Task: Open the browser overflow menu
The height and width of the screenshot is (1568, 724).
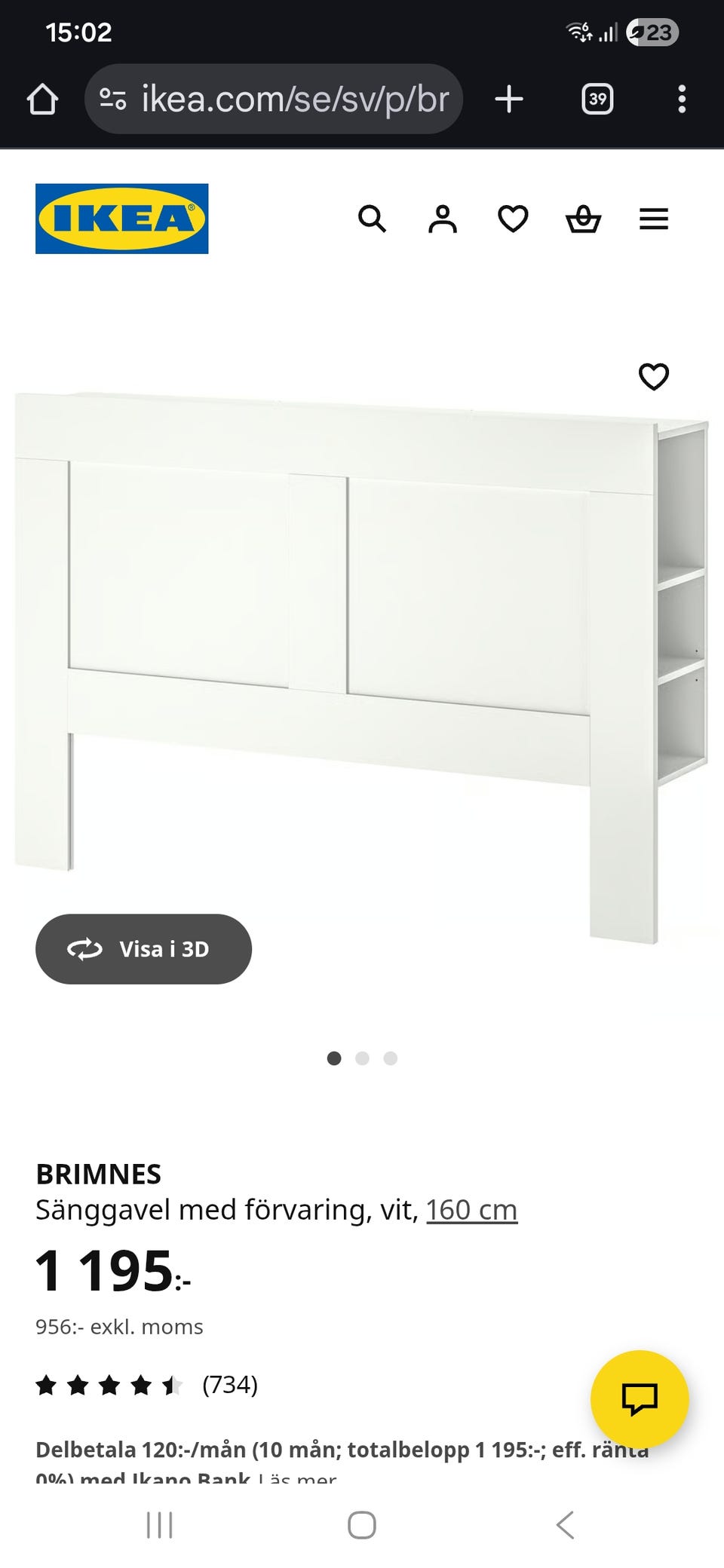Action: 682,100
